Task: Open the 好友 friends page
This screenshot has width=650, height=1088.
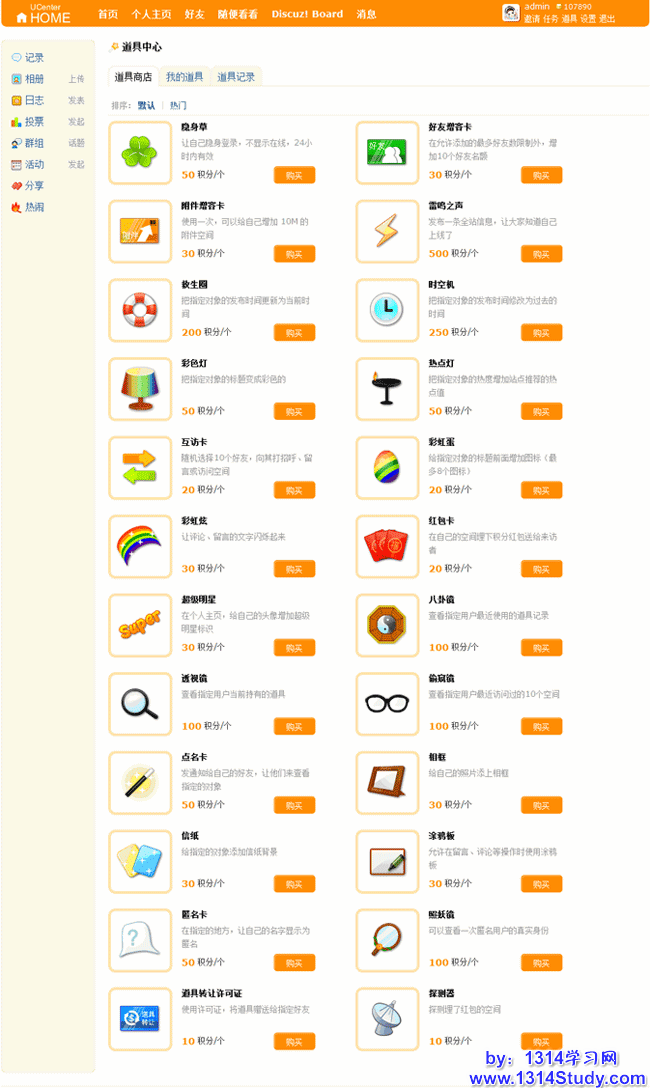Action: [194, 14]
